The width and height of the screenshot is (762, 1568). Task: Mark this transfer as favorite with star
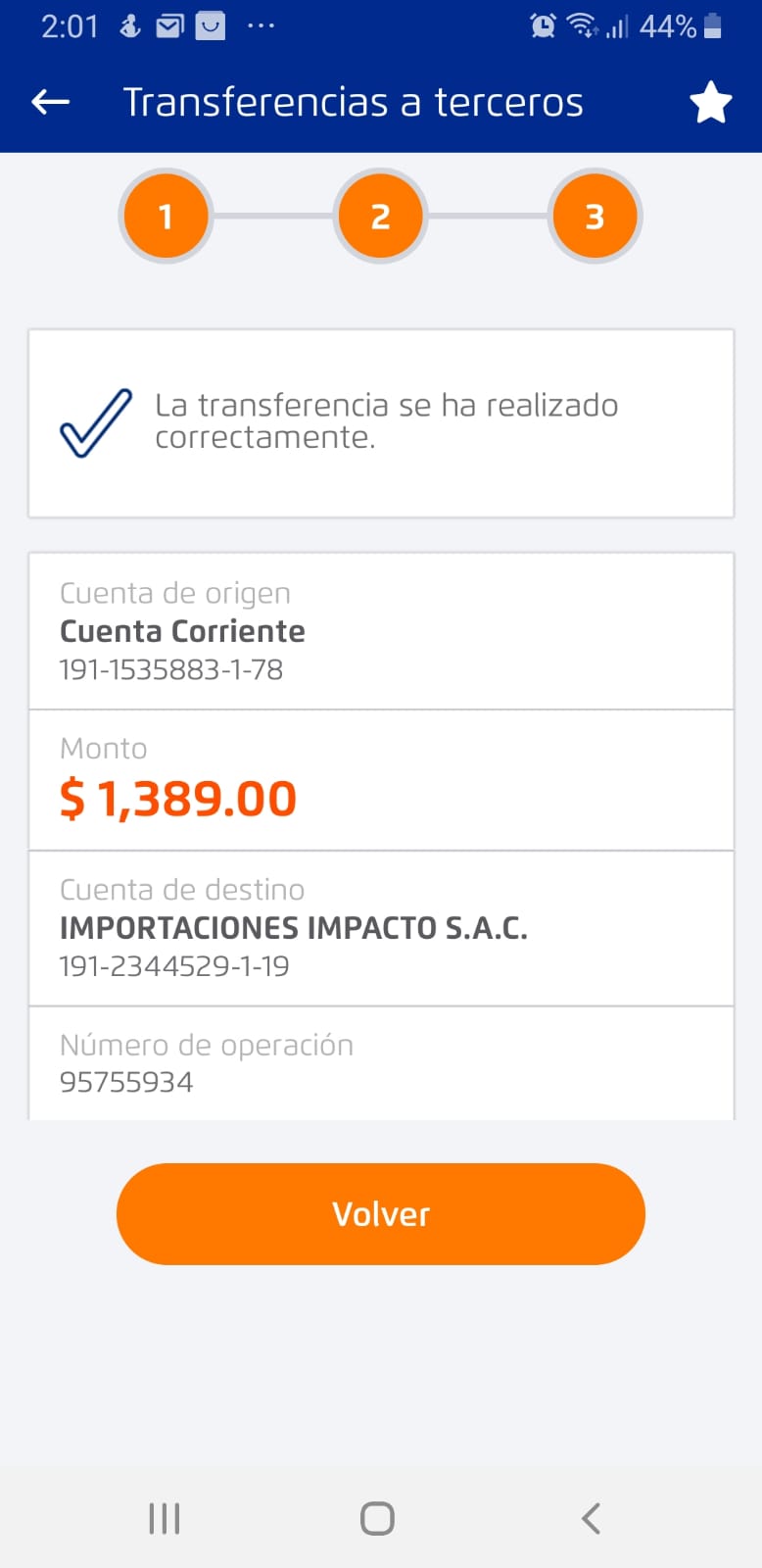tap(710, 103)
